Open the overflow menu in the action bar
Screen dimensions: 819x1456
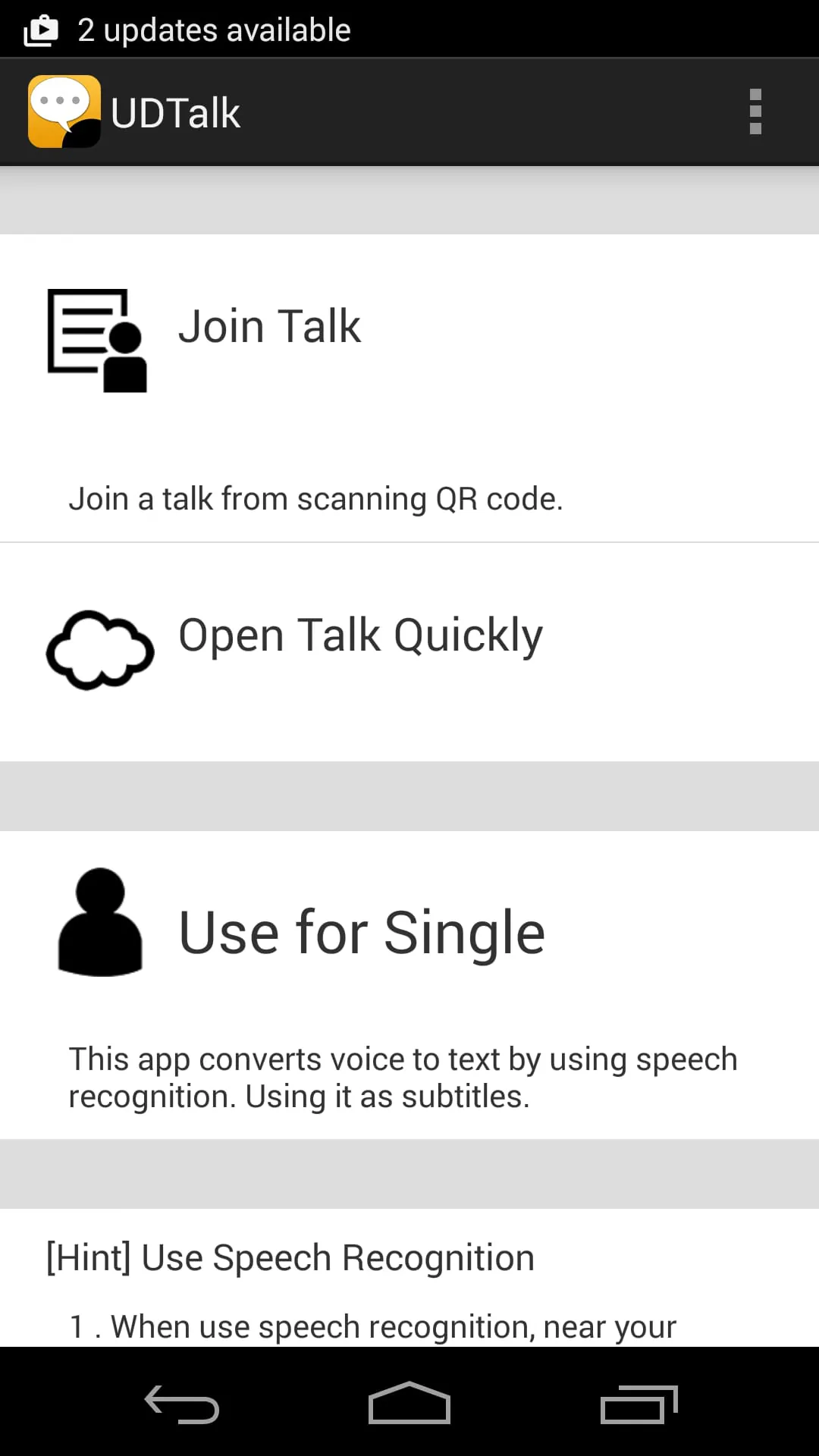[755, 111]
